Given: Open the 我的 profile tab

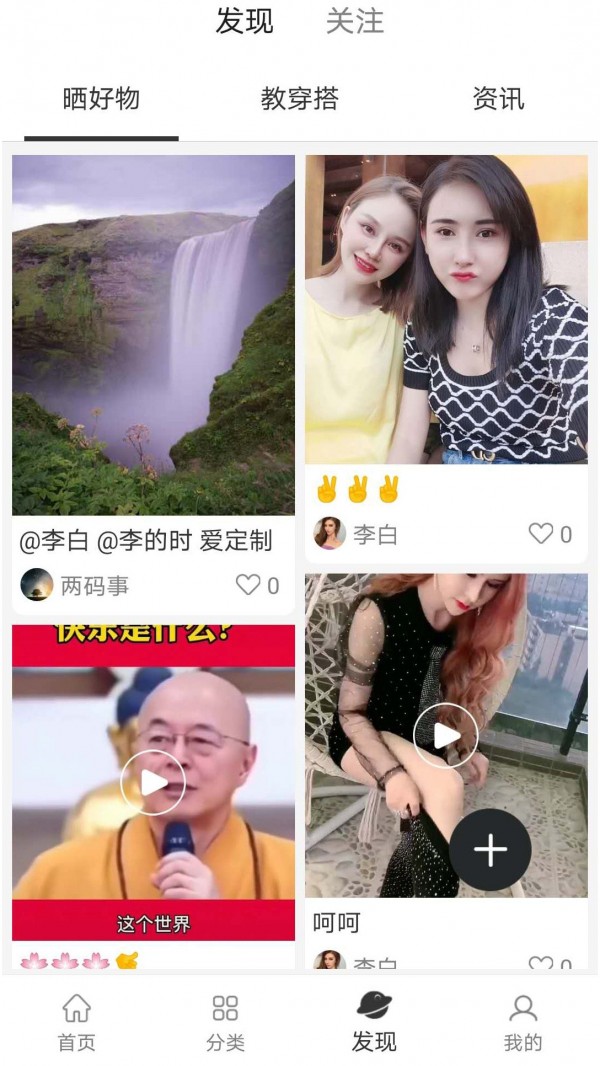Looking at the screenshot, I should (522, 1022).
